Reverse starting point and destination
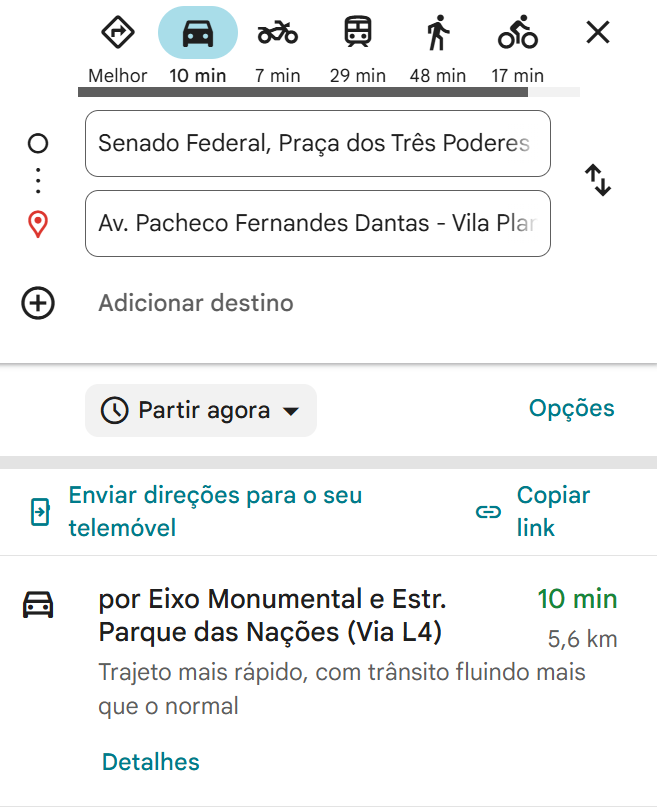The height and width of the screenshot is (810, 657). (597, 181)
